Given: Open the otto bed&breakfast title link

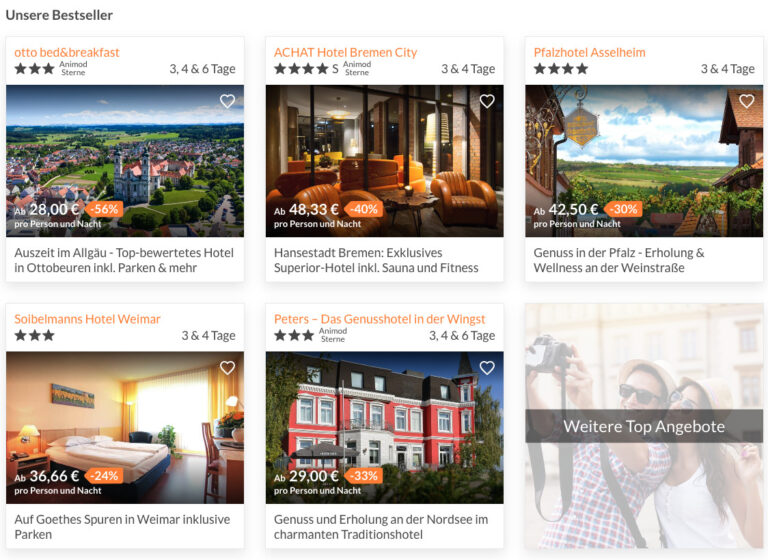Looking at the screenshot, I should pyautogui.click(x=67, y=52).
